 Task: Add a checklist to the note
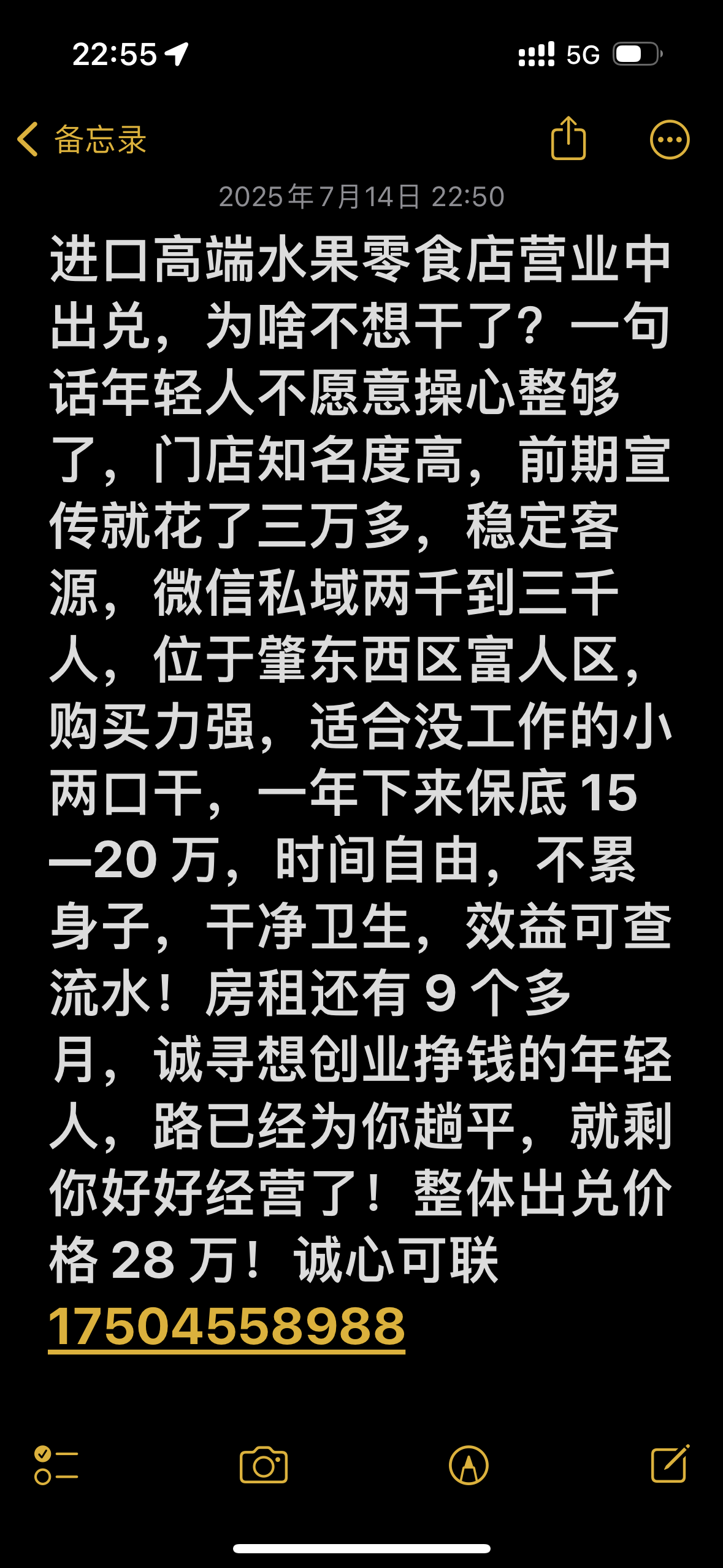tap(56, 1466)
